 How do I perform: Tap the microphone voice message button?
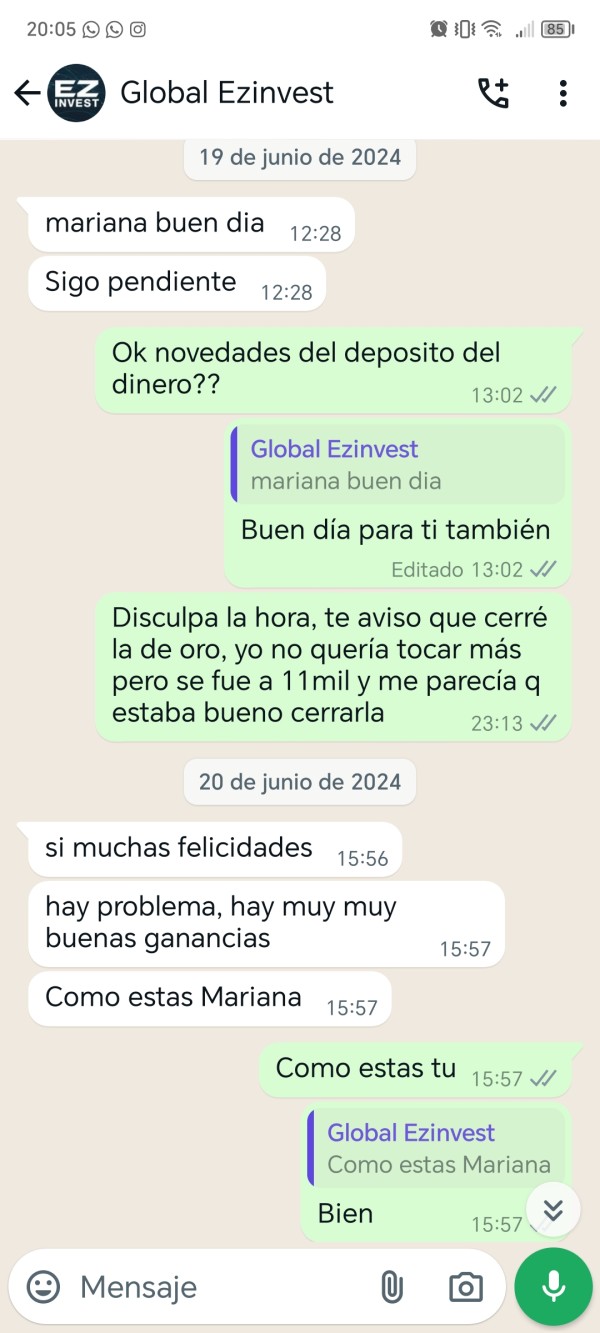coord(553,1287)
